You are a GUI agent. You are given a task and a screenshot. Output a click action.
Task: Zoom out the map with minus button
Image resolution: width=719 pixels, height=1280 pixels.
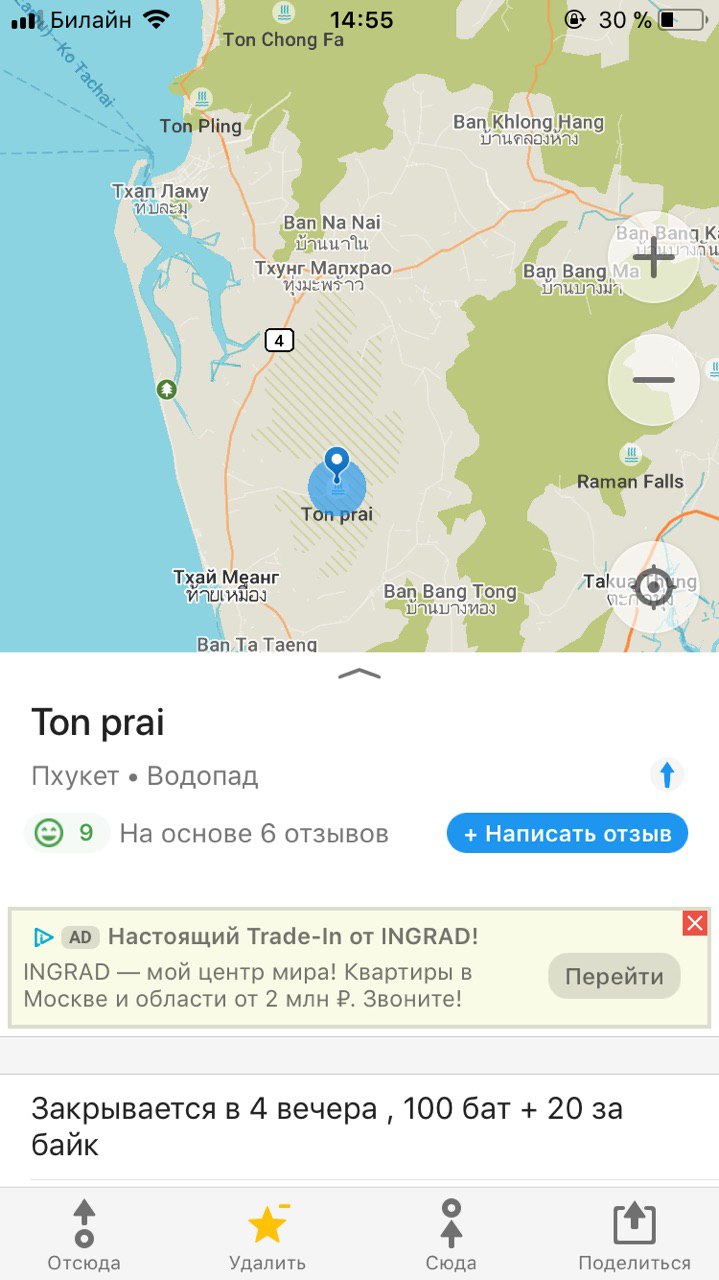click(654, 380)
